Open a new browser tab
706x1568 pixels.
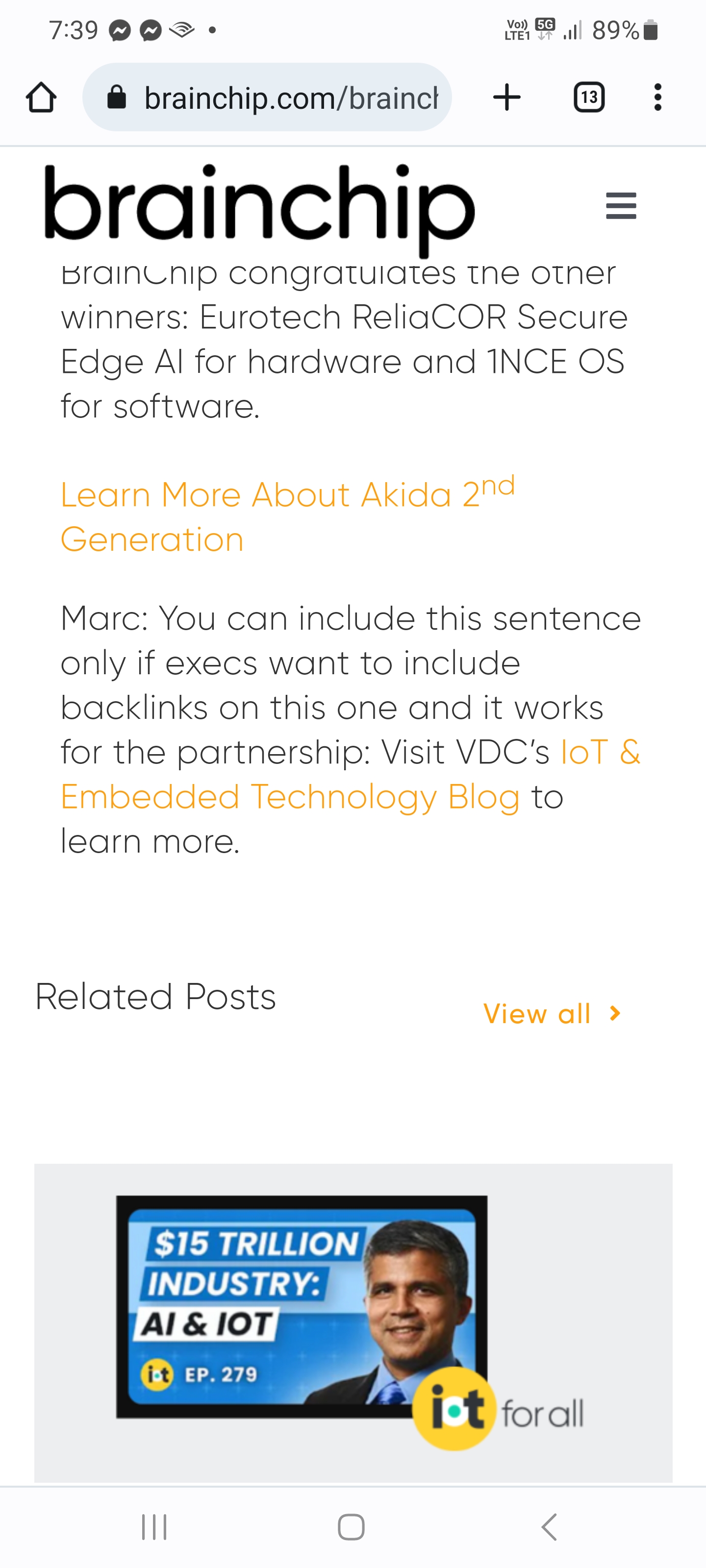(x=507, y=98)
